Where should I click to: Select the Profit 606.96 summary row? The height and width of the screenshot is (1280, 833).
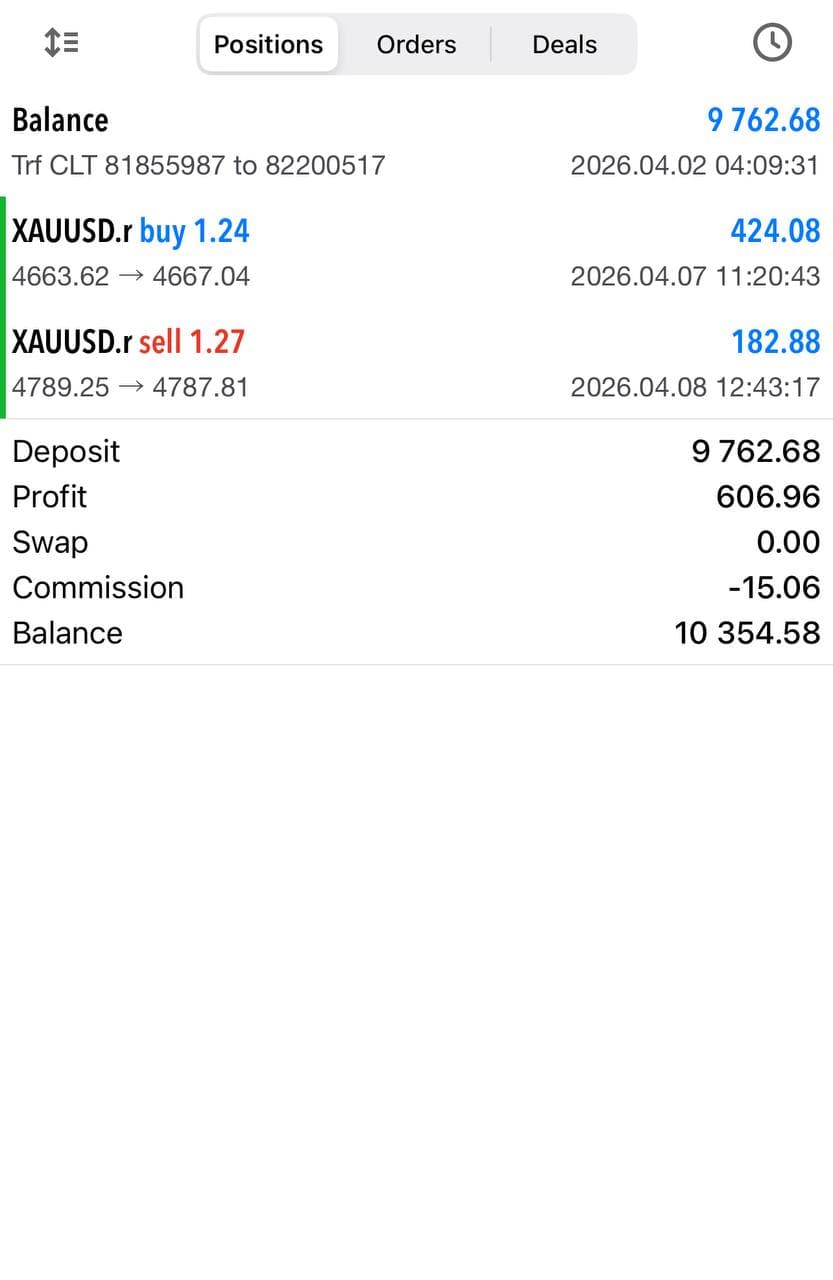[416, 496]
